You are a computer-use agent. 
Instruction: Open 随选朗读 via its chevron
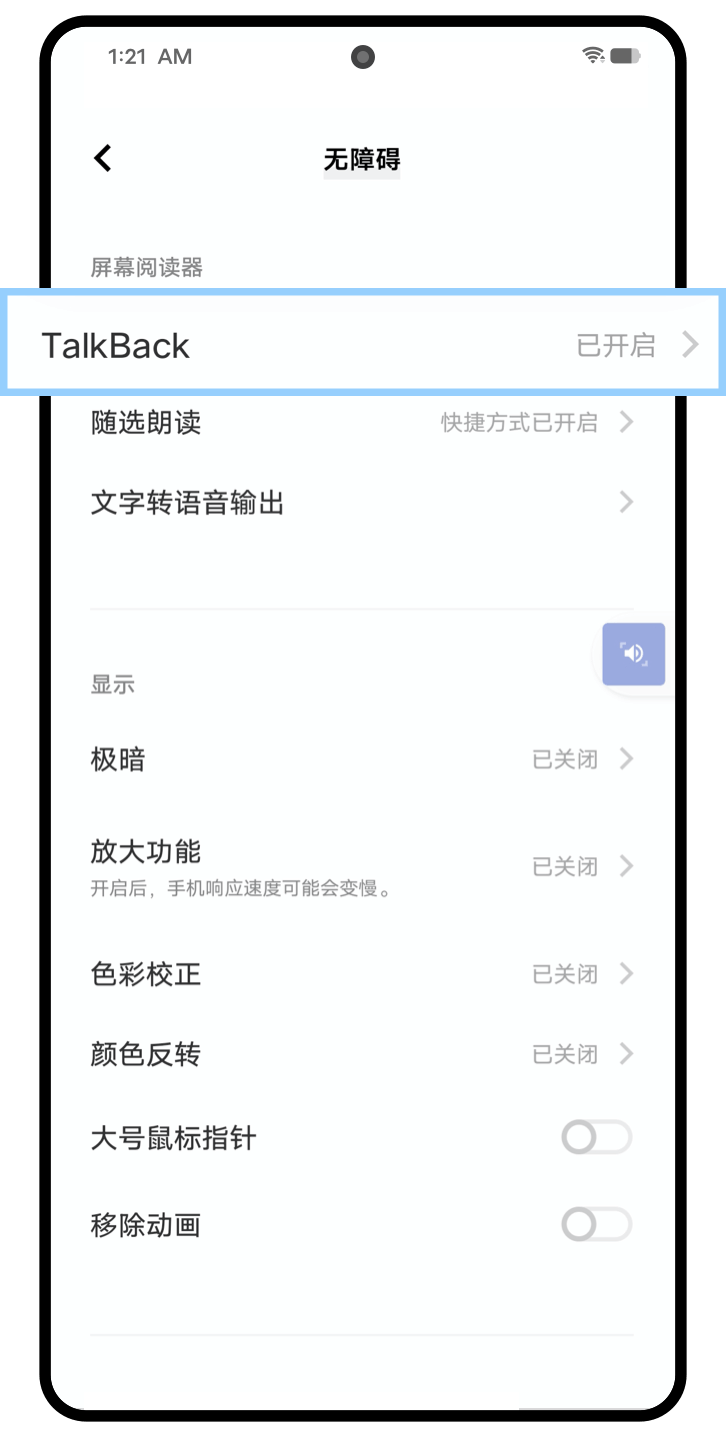point(625,422)
